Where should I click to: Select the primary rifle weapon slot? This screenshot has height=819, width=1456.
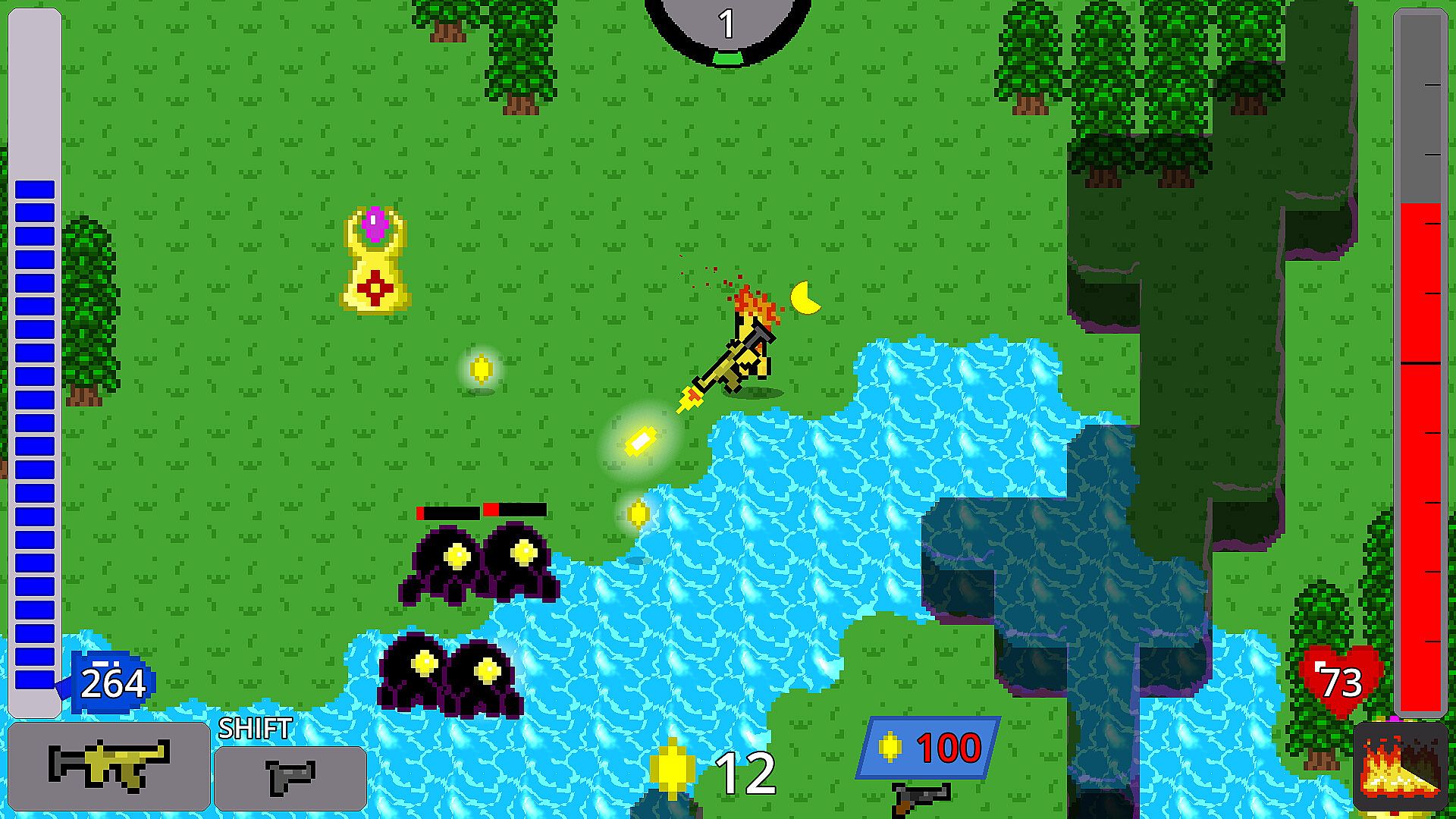point(108,765)
